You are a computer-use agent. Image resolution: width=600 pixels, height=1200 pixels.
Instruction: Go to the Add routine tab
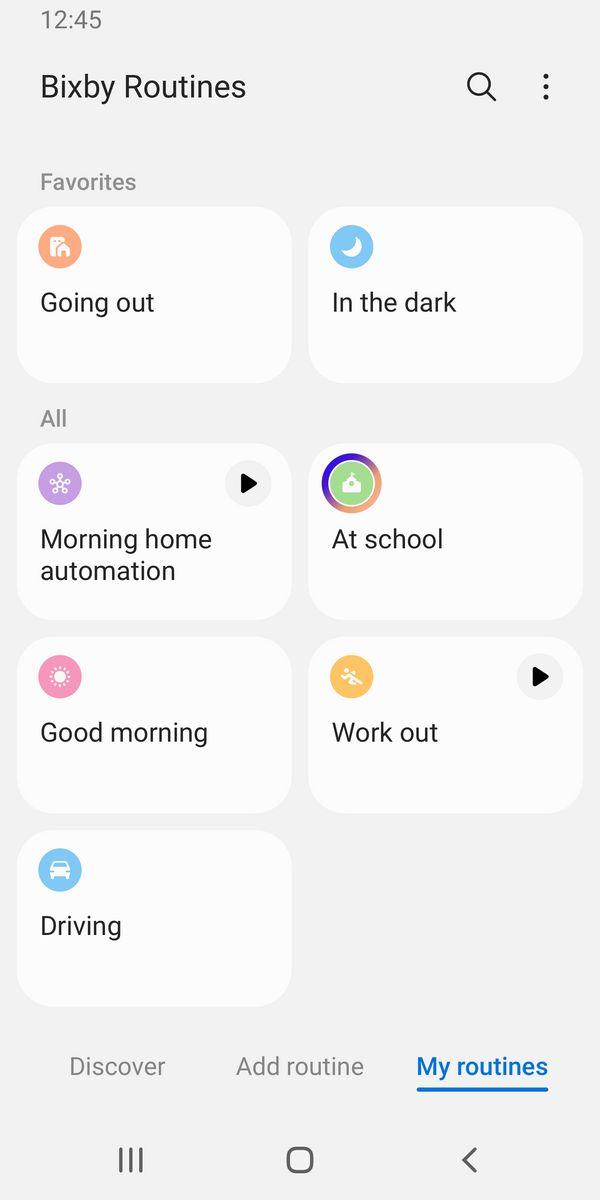tap(300, 1066)
